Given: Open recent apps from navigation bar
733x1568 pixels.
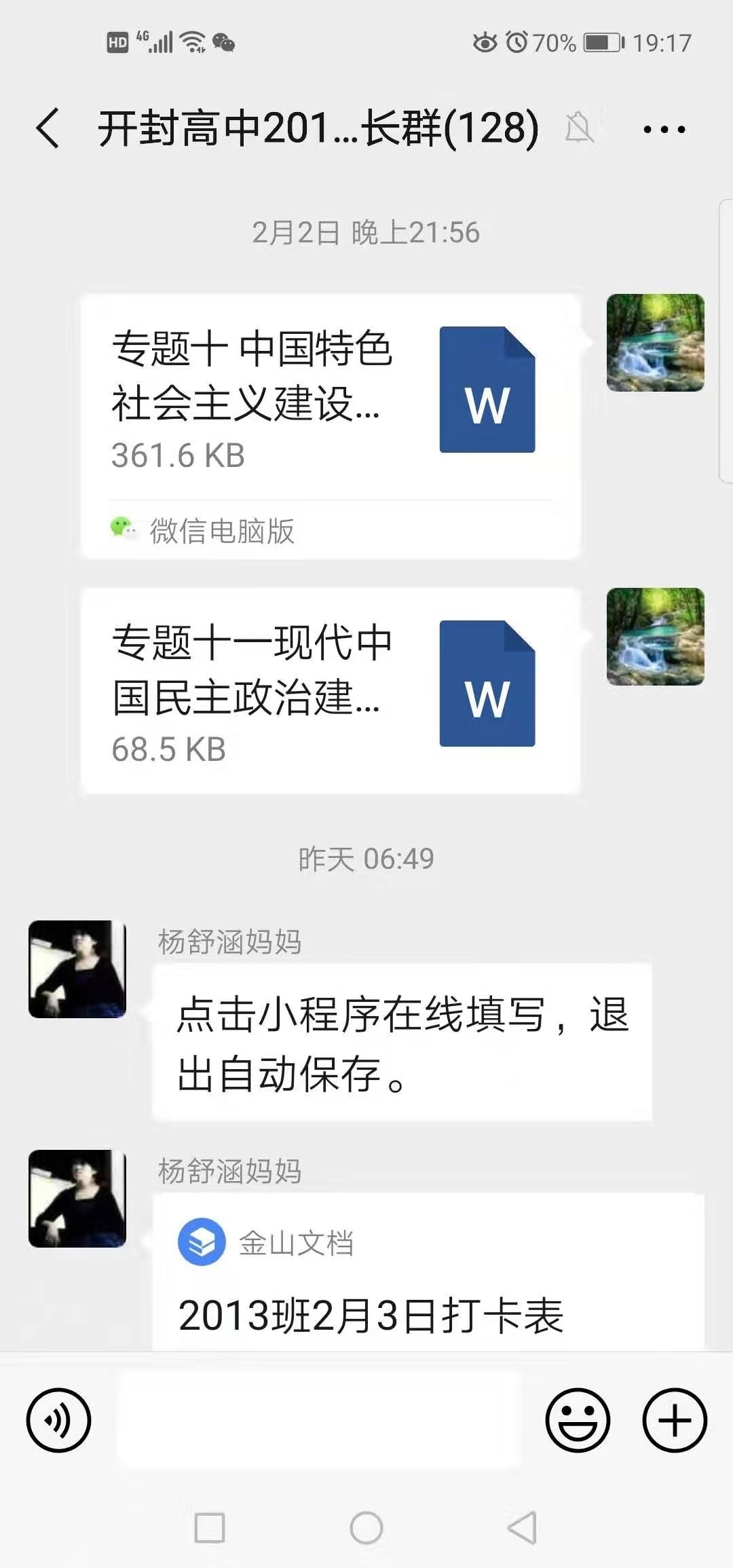Looking at the screenshot, I should pos(209,1528).
